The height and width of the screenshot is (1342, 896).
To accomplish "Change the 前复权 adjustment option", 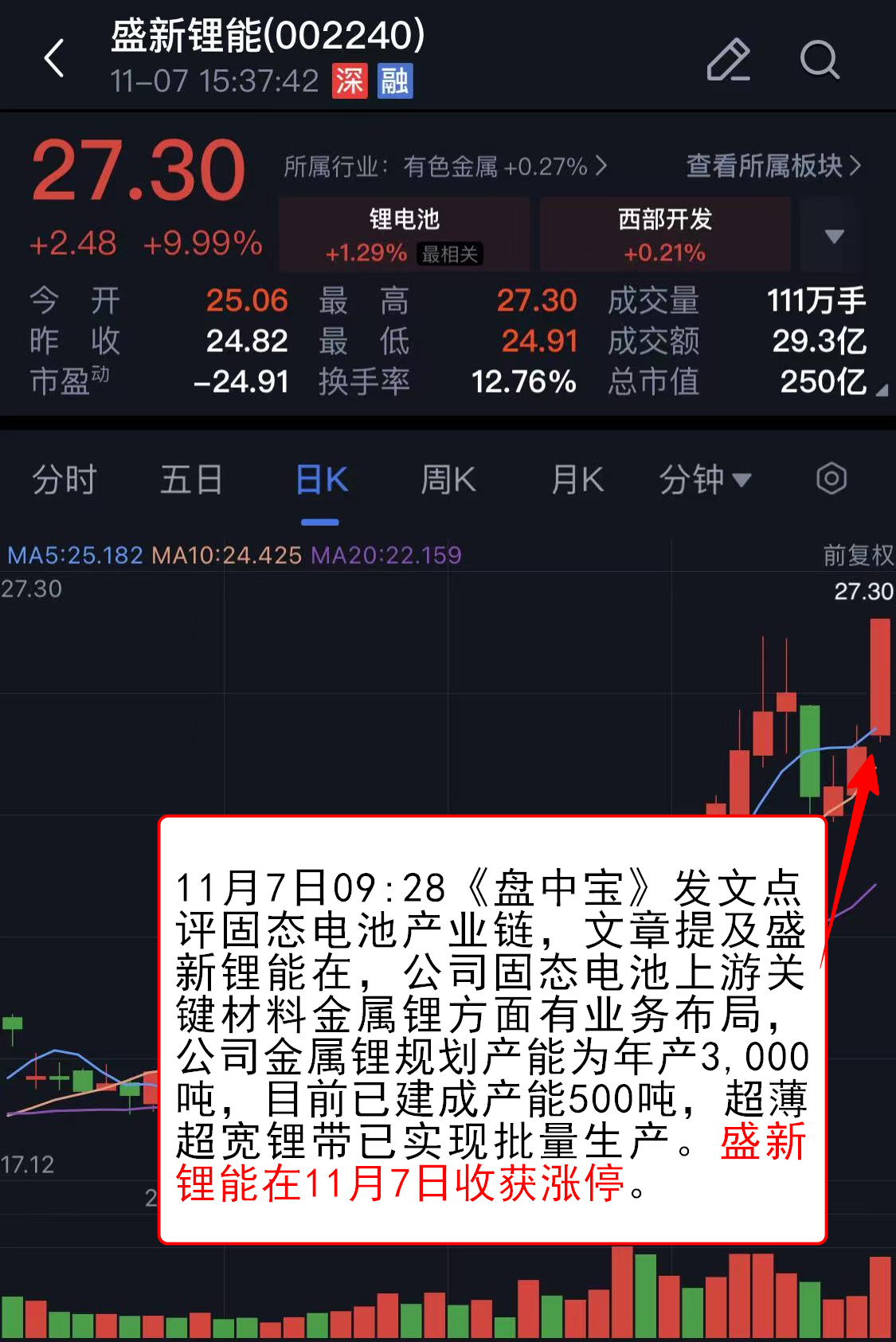I will point(858,554).
